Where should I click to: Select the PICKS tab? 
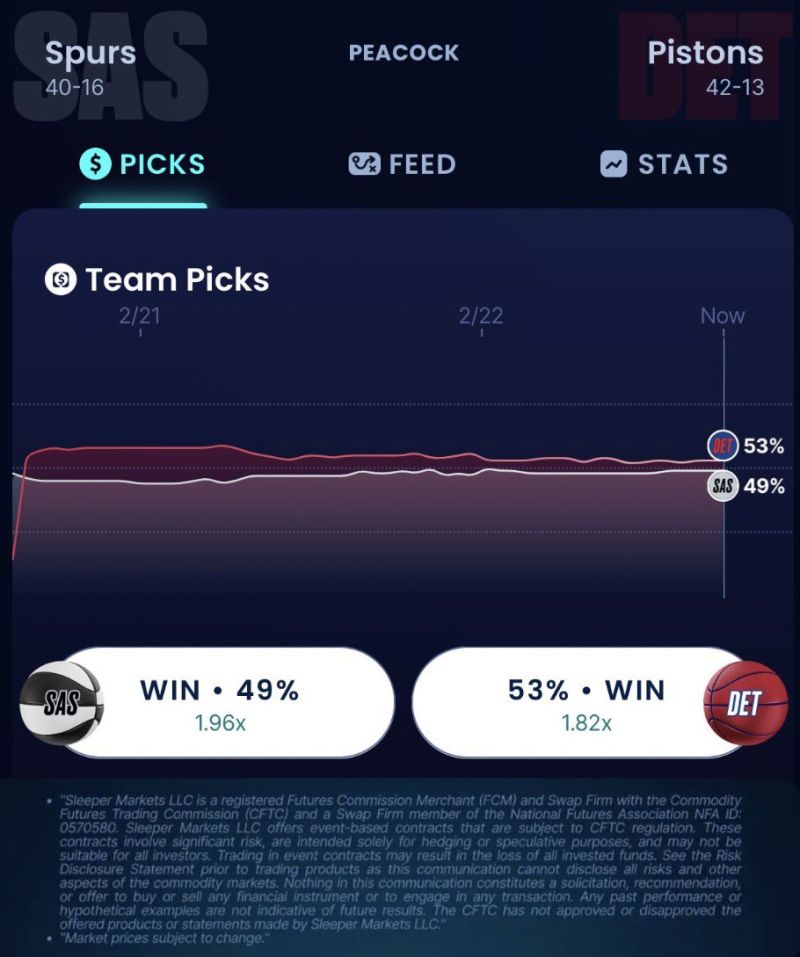click(142, 165)
